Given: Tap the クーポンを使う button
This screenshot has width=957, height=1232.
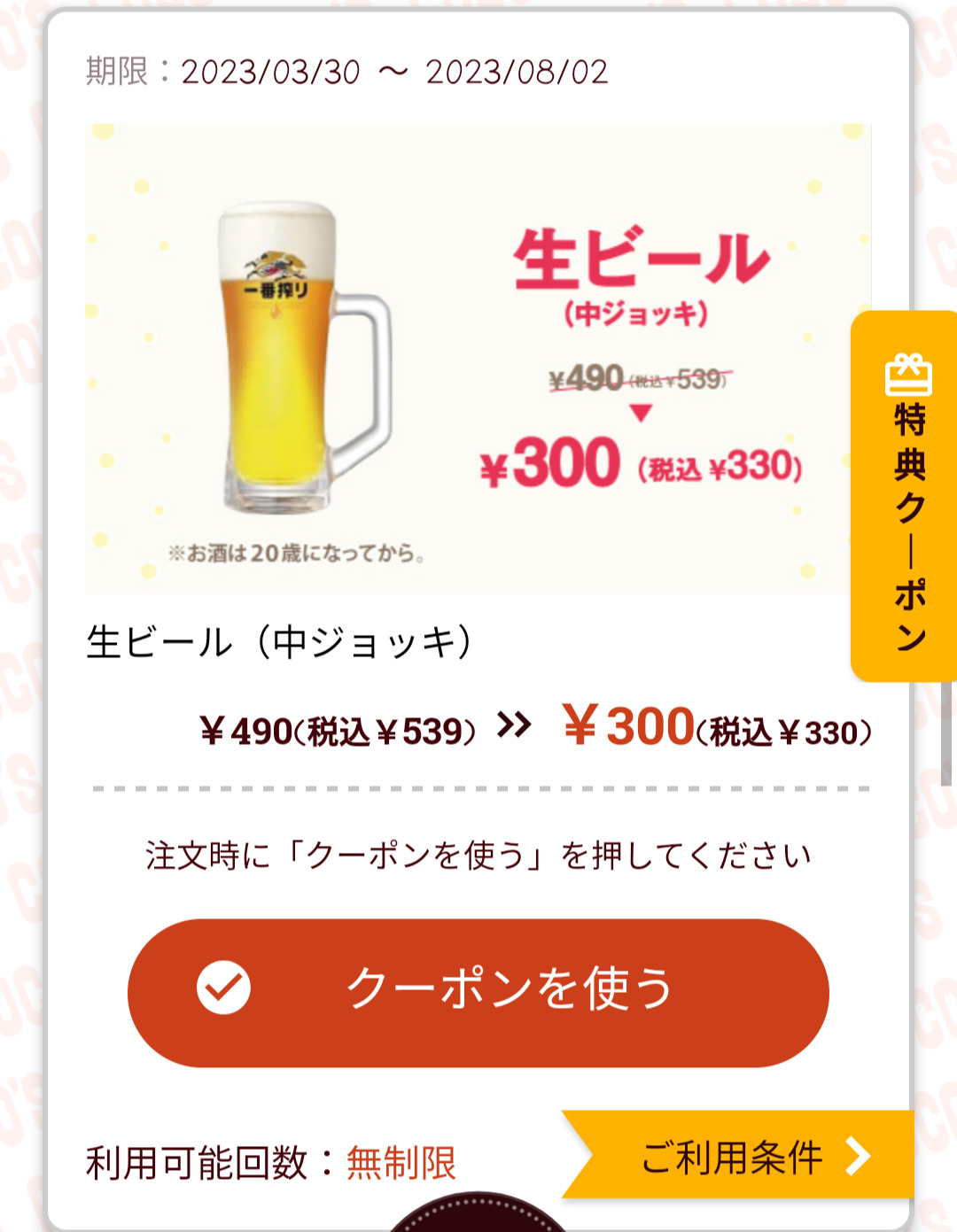Looking at the screenshot, I should coord(478,991).
